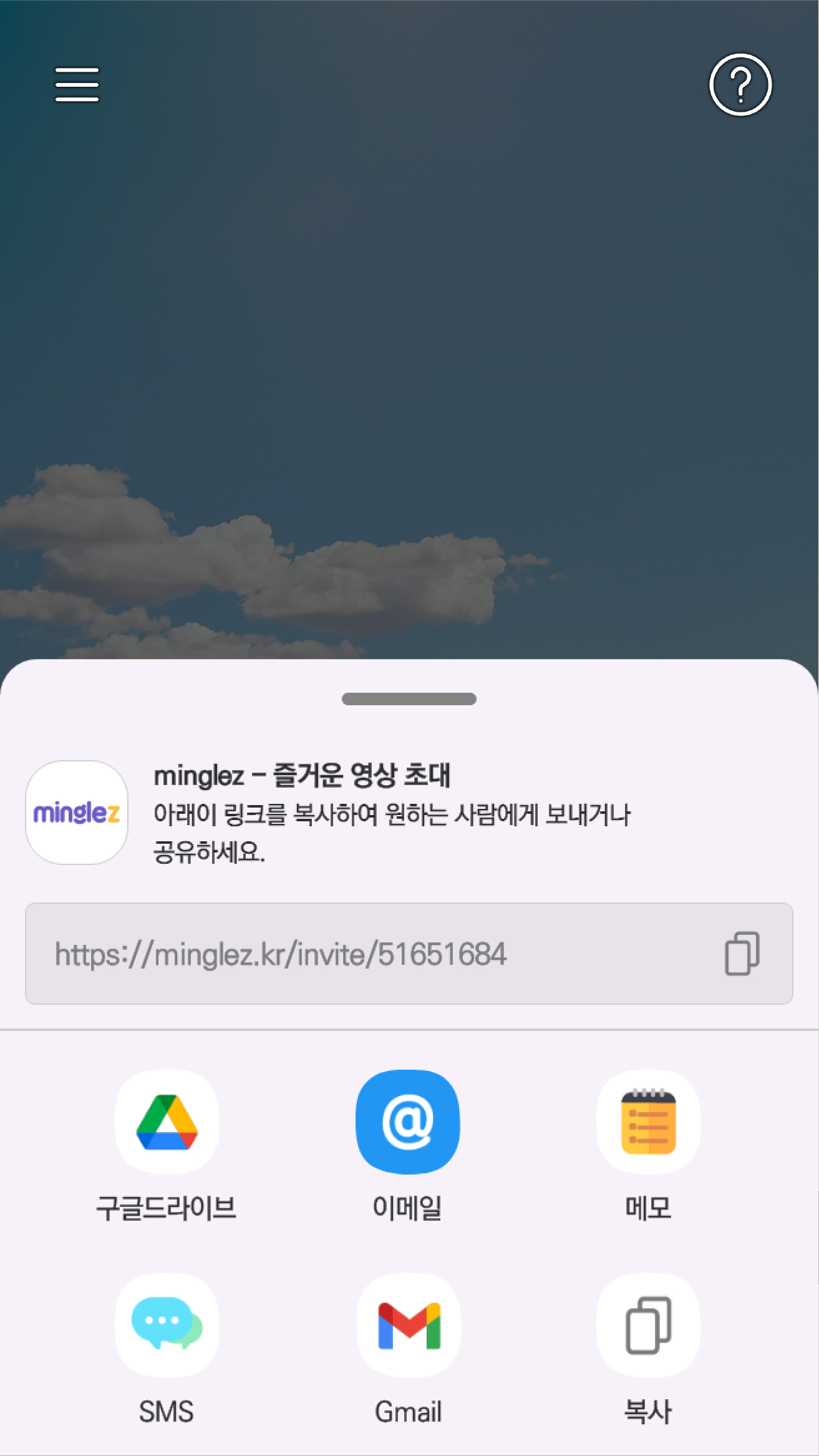Open the hamburger menu
The width and height of the screenshot is (819, 1456).
point(77,84)
